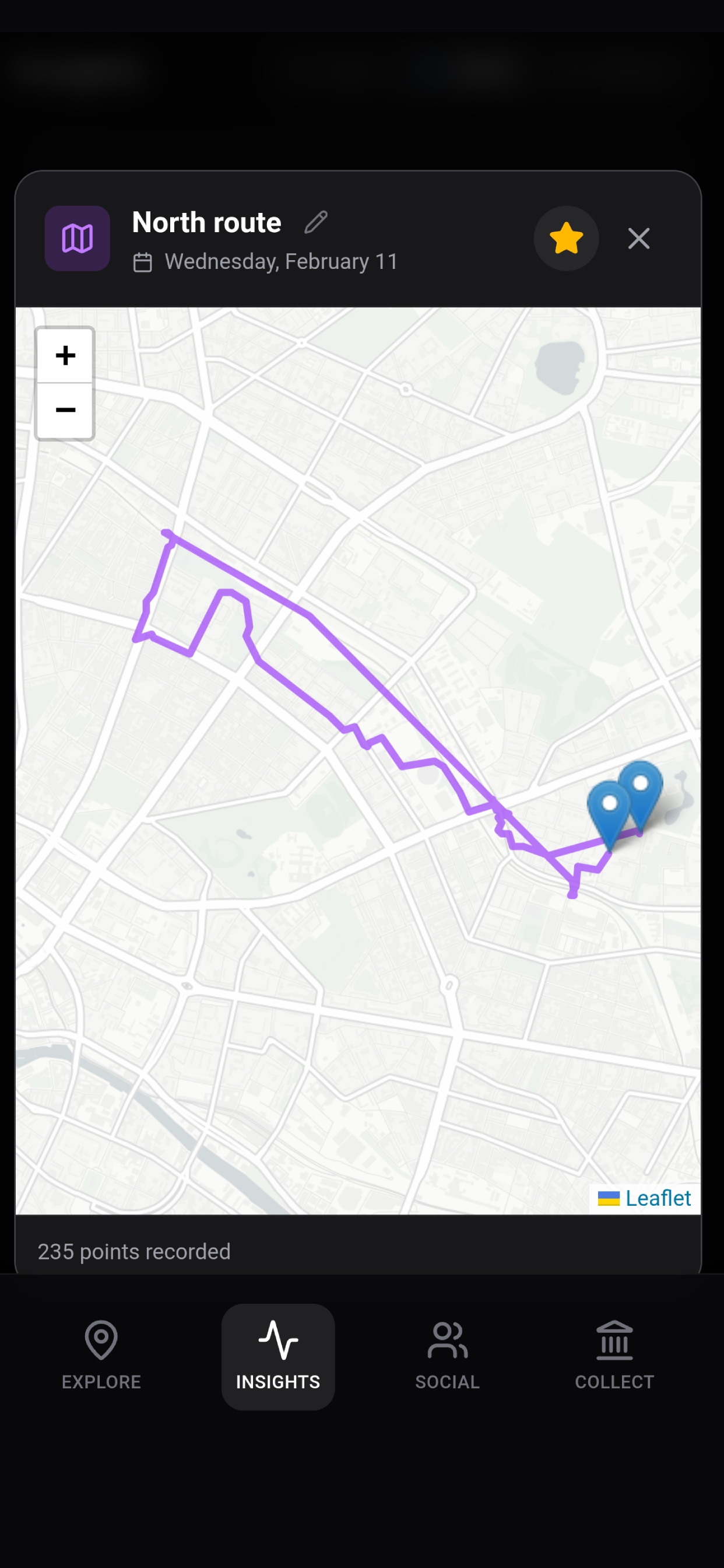
Task: Tap the 235 points recorded label
Action: (x=134, y=1251)
